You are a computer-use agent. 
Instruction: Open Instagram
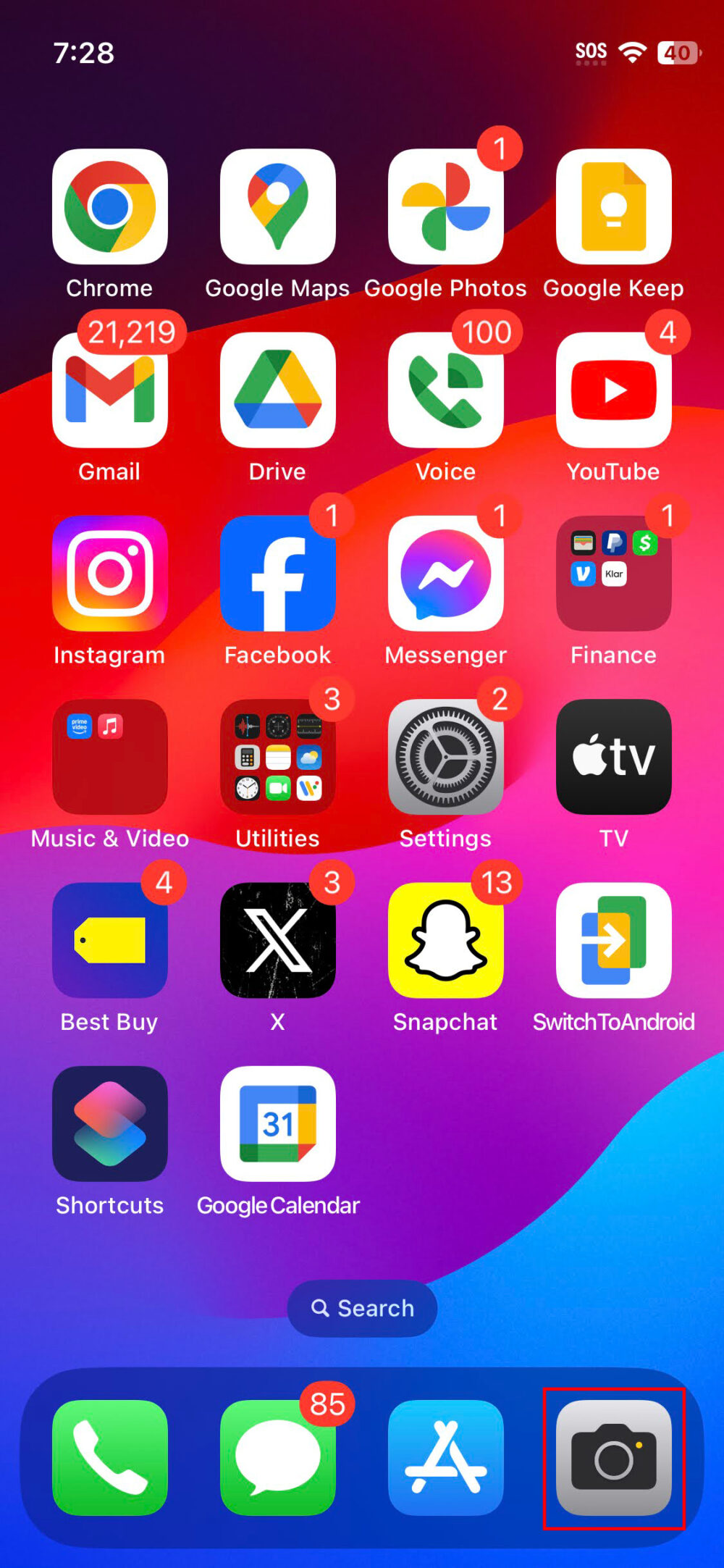click(x=109, y=572)
